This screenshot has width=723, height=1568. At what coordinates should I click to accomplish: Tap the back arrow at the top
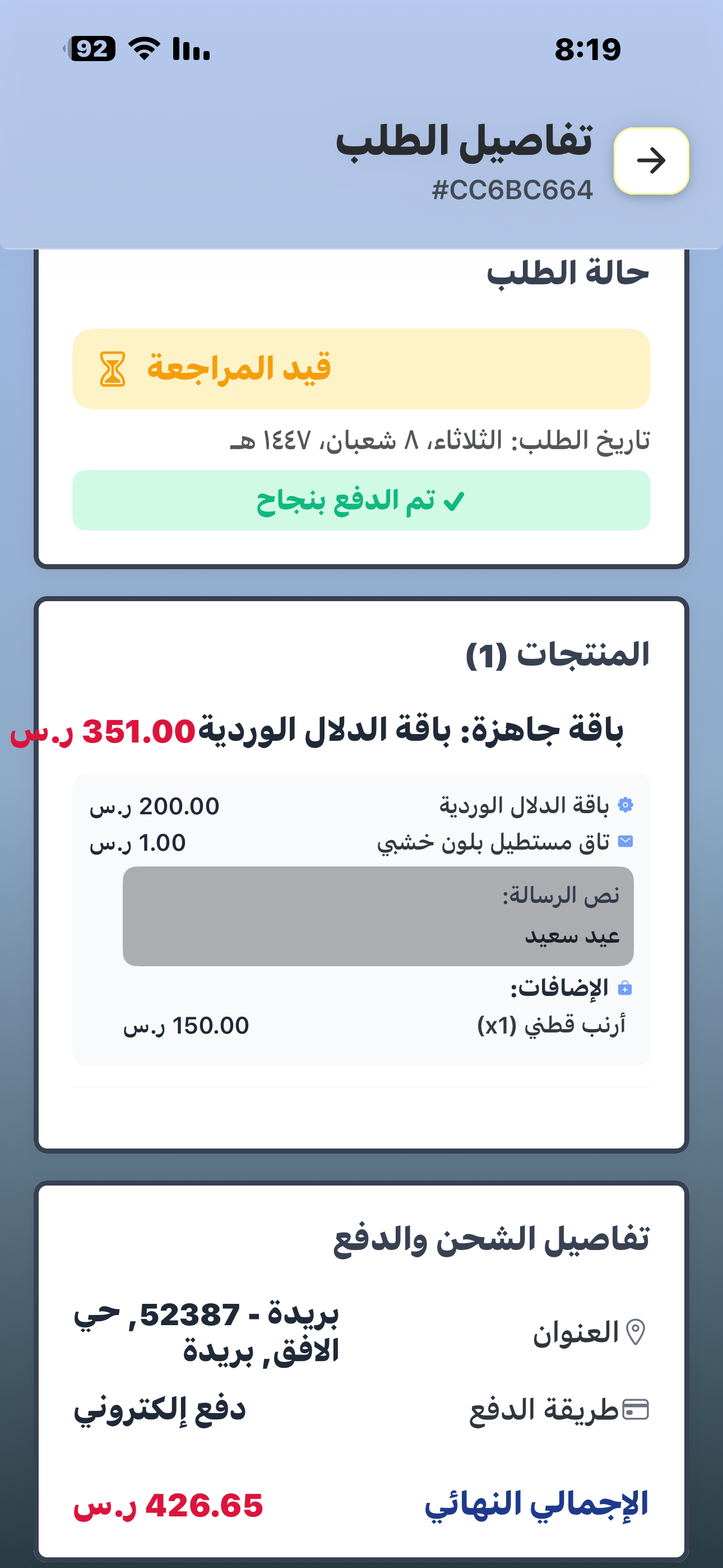(651, 162)
